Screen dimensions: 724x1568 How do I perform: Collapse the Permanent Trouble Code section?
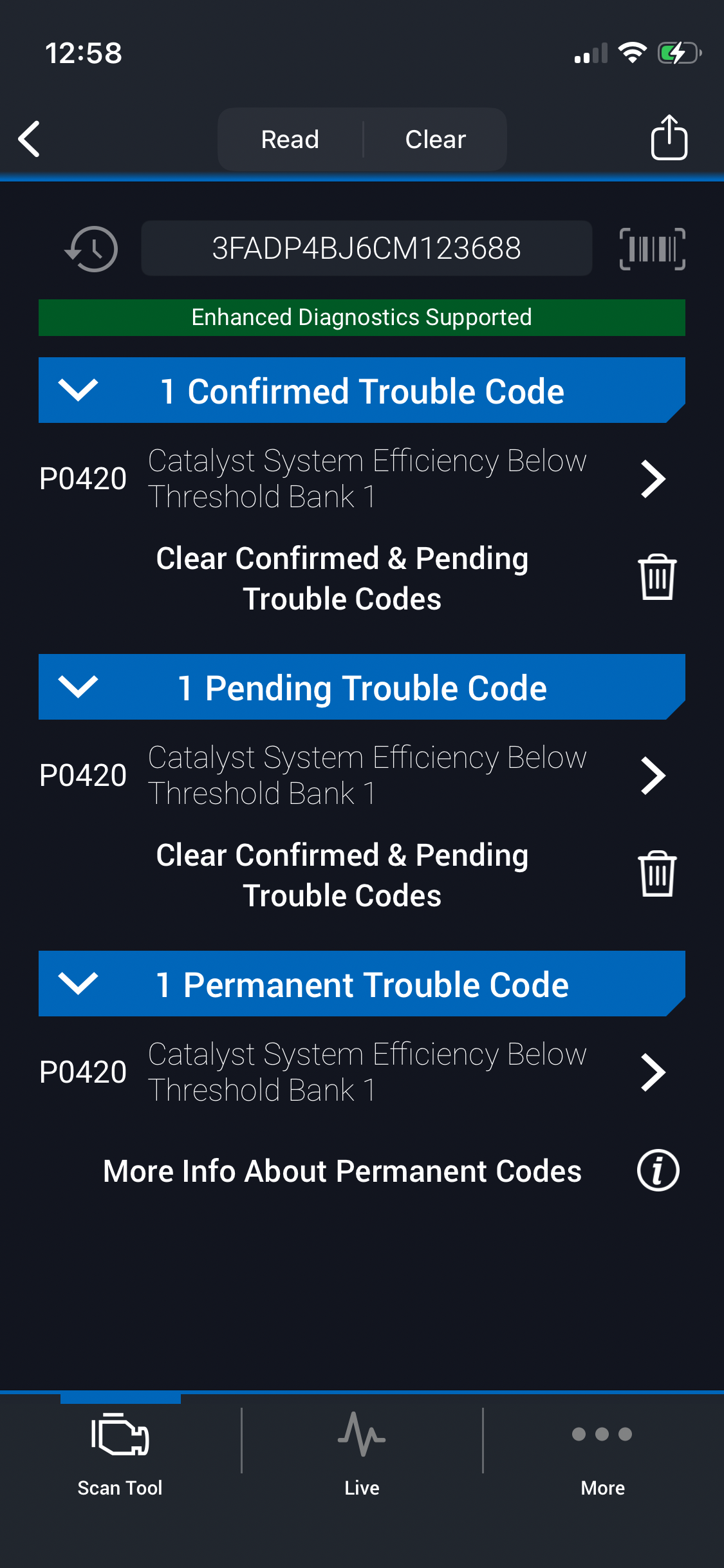pyautogui.click(x=78, y=984)
